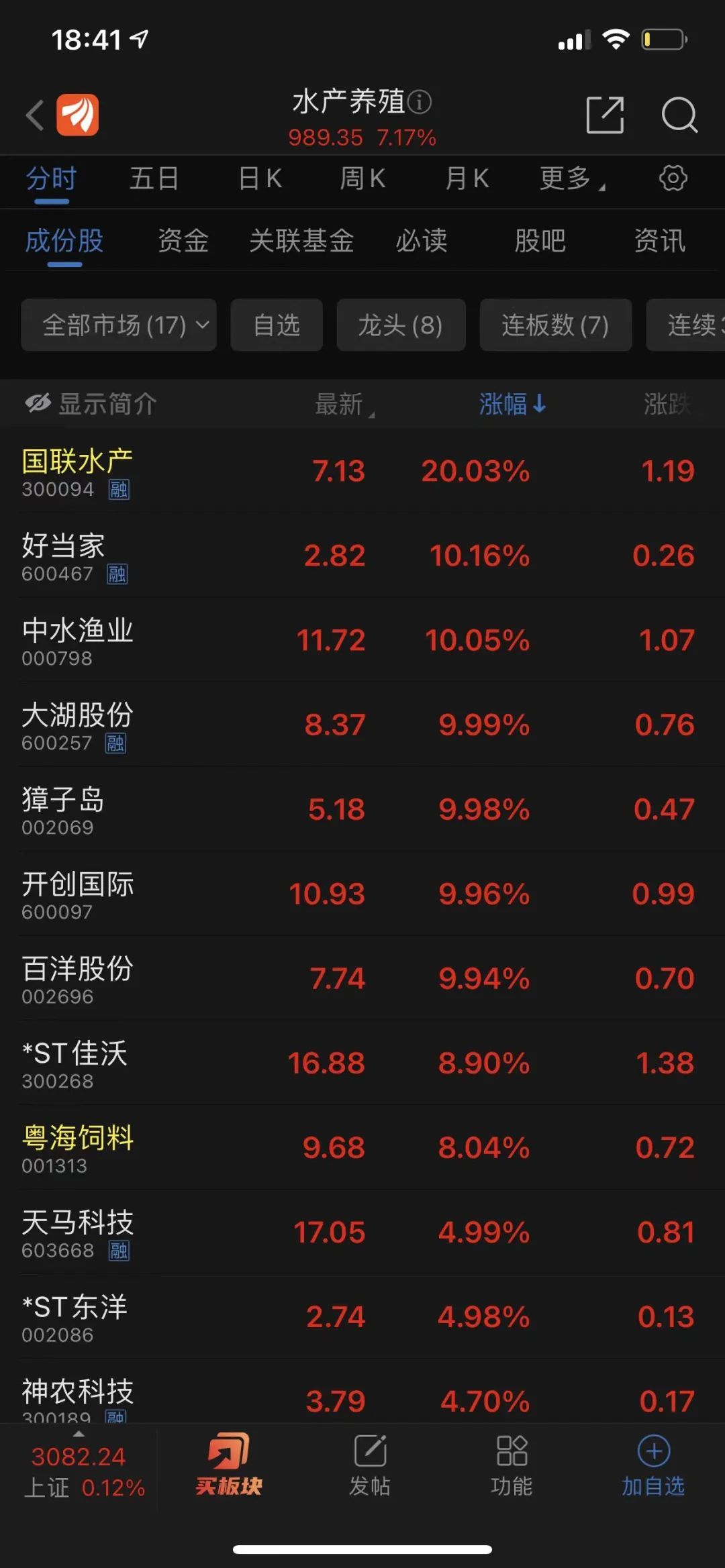Select the 连板数 (7) filter chip

point(555,325)
